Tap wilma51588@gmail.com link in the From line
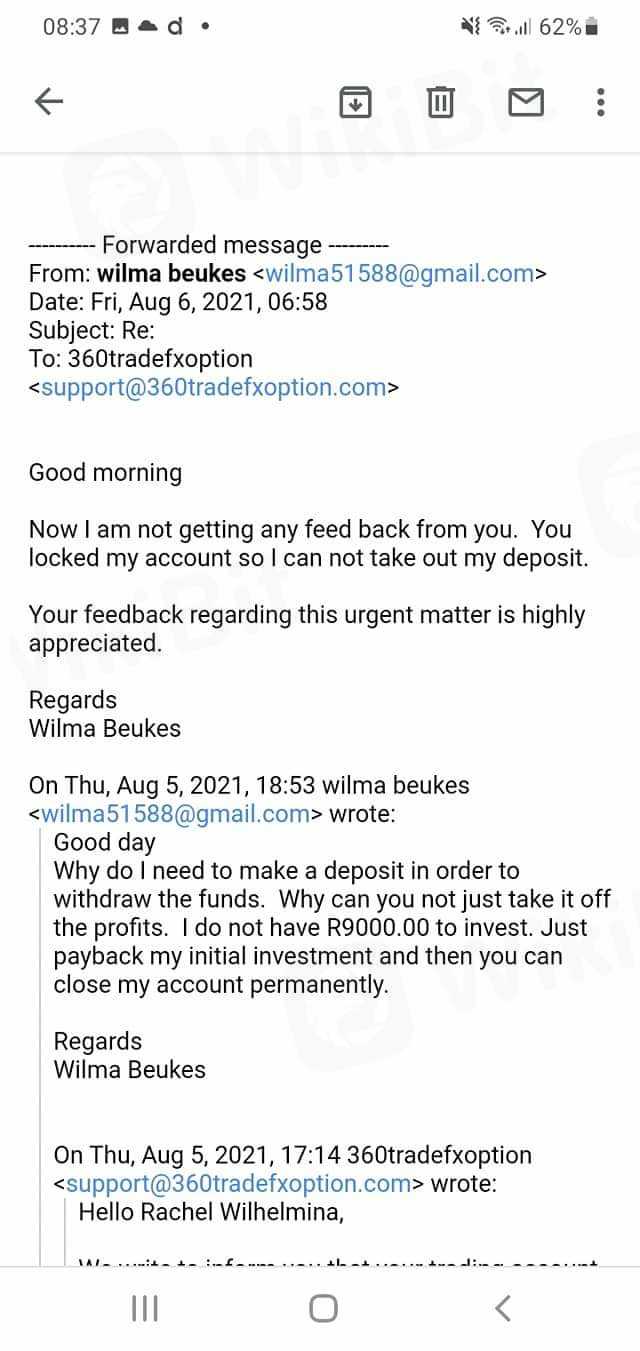This screenshot has width=640, height=1351. point(400,273)
